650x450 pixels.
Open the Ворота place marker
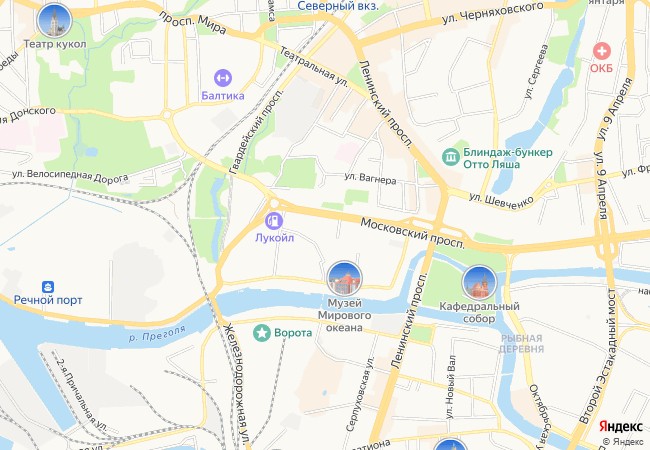pos(262,333)
